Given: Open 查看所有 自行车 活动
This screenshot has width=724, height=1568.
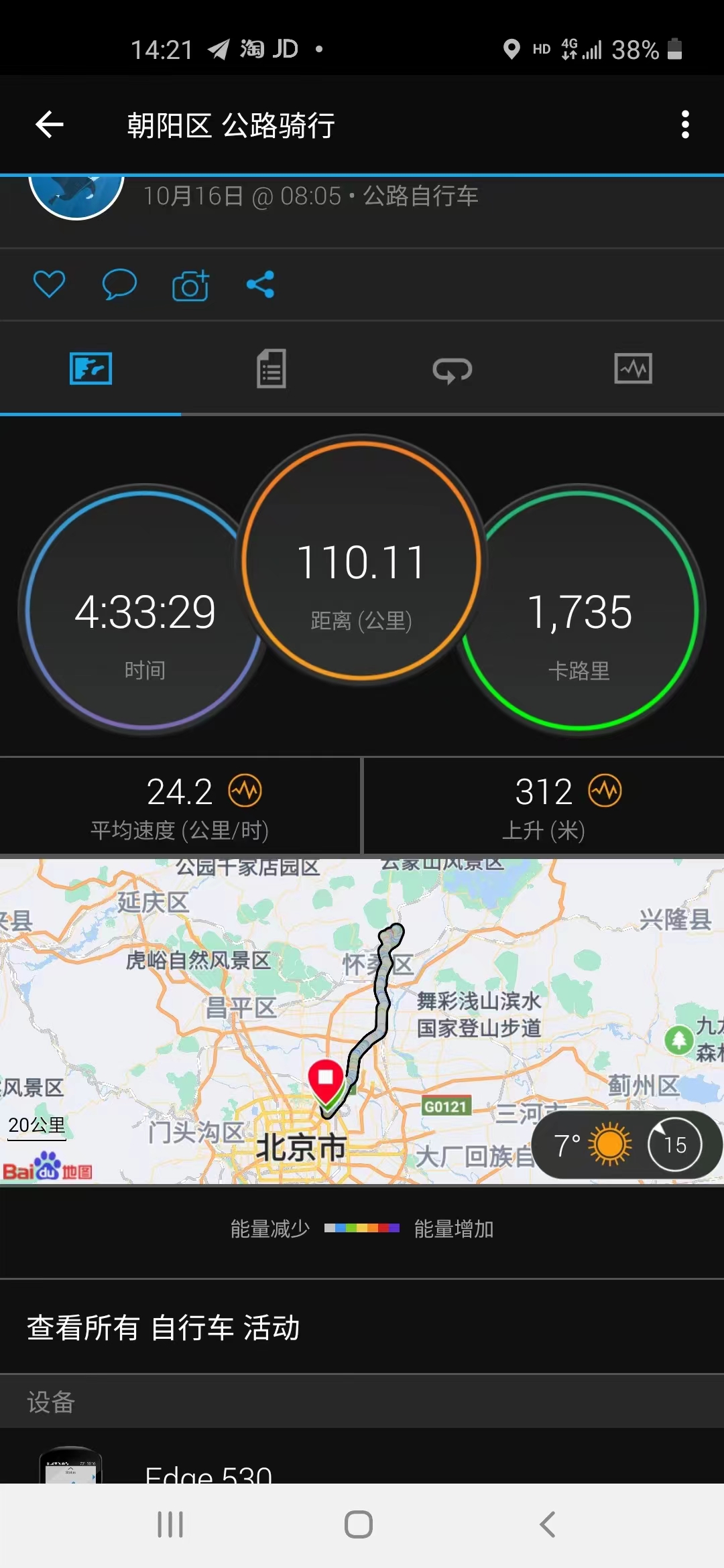Looking at the screenshot, I should [x=164, y=1327].
